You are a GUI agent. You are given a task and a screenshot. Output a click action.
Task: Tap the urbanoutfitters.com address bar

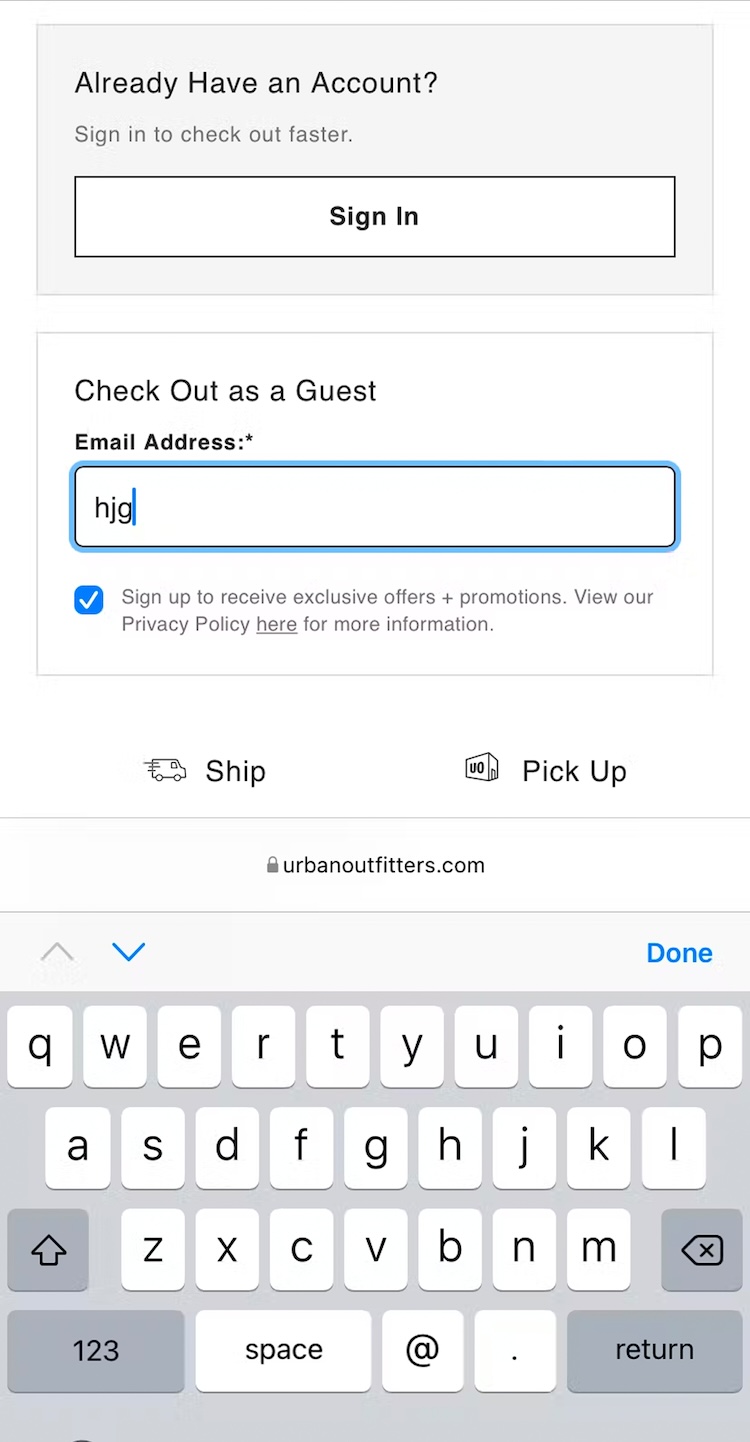(x=375, y=865)
